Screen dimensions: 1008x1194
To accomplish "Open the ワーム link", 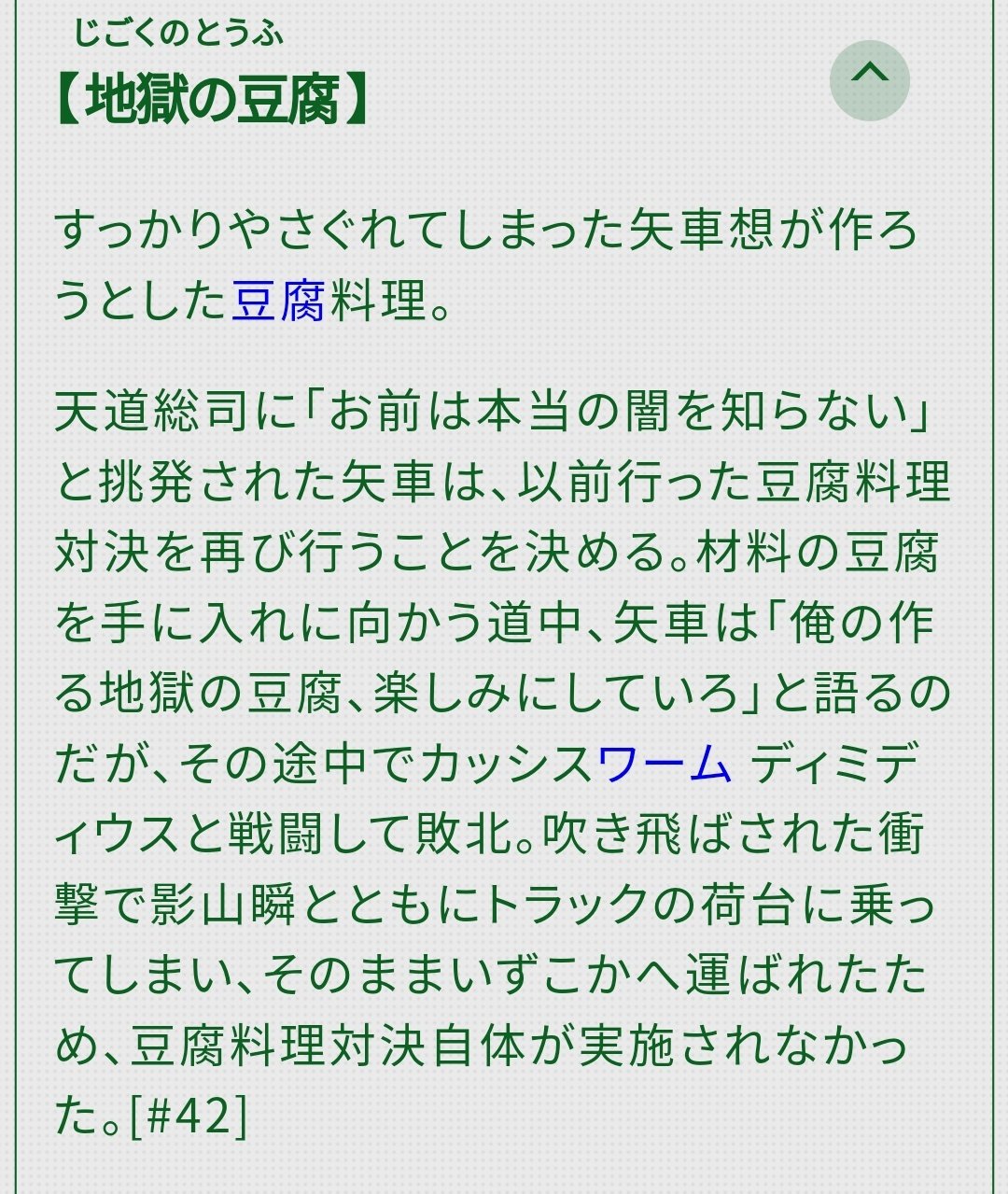I will [x=664, y=765].
